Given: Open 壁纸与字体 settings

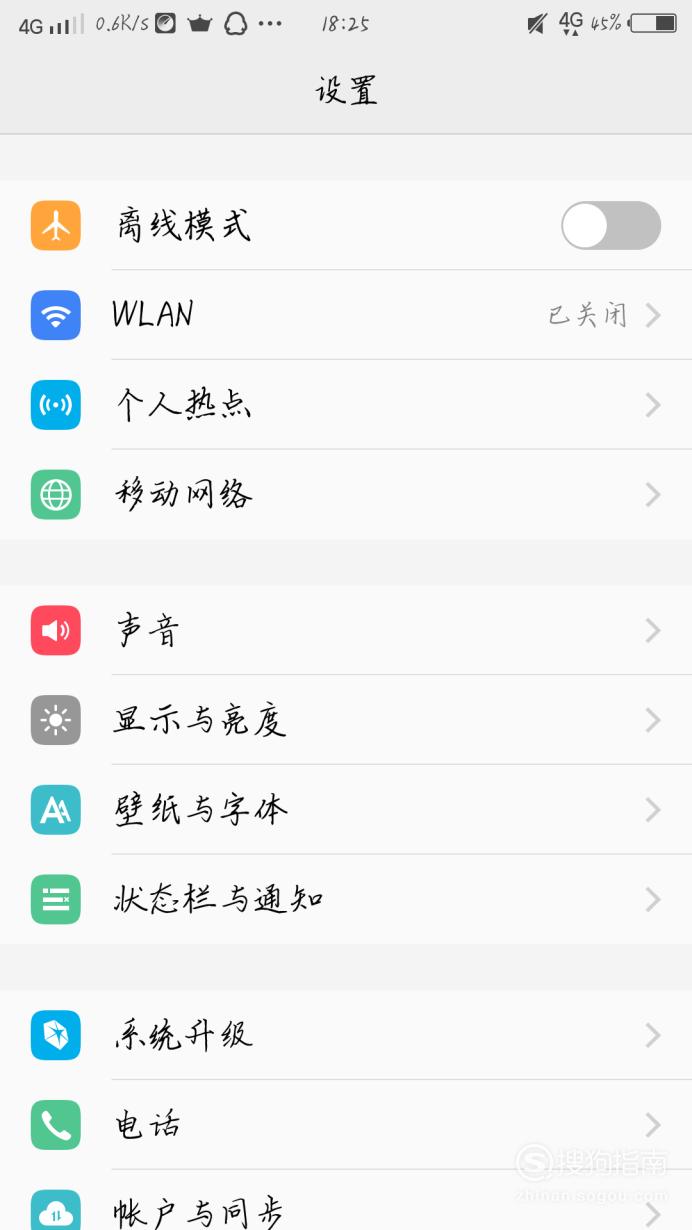Looking at the screenshot, I should click(346, 810).
